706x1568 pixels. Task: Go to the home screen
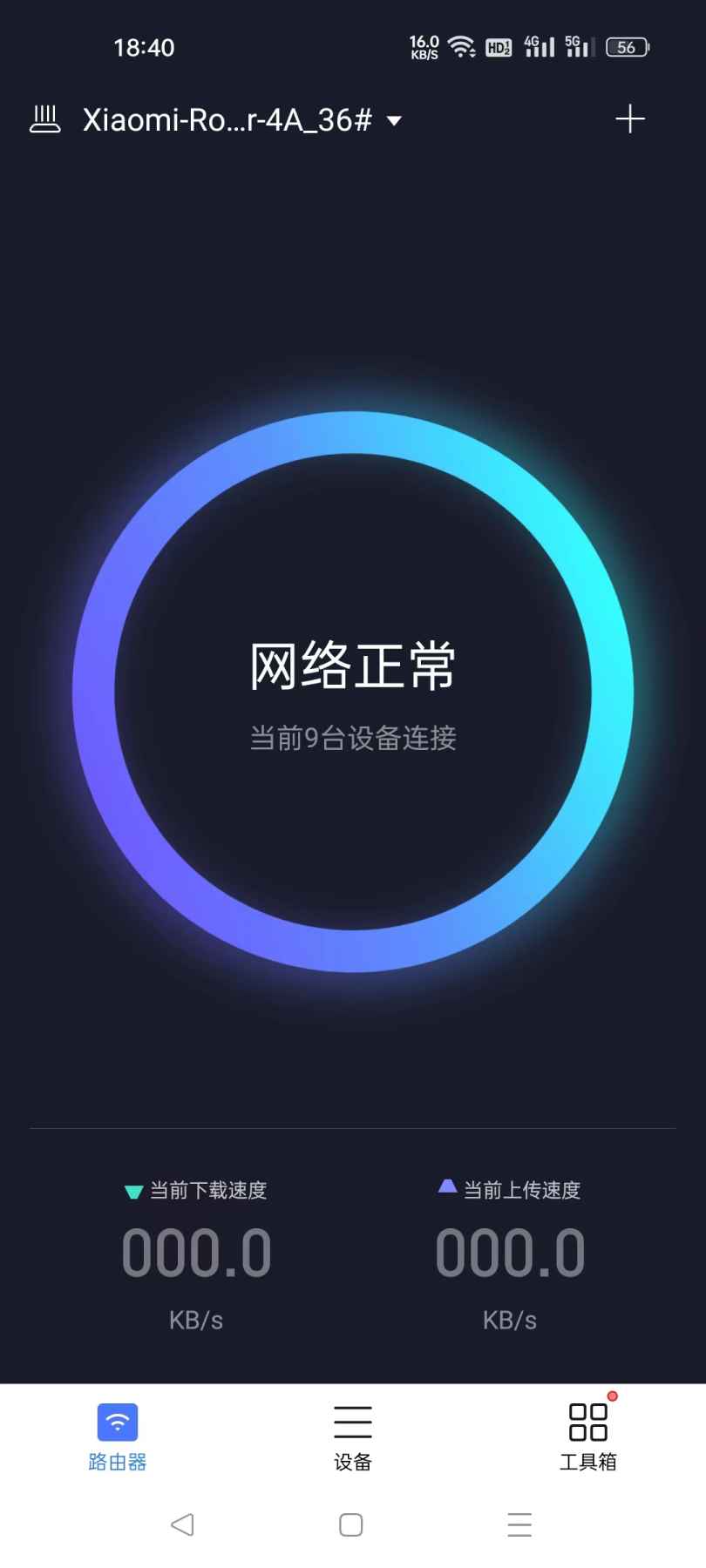tap(351, 1524)
